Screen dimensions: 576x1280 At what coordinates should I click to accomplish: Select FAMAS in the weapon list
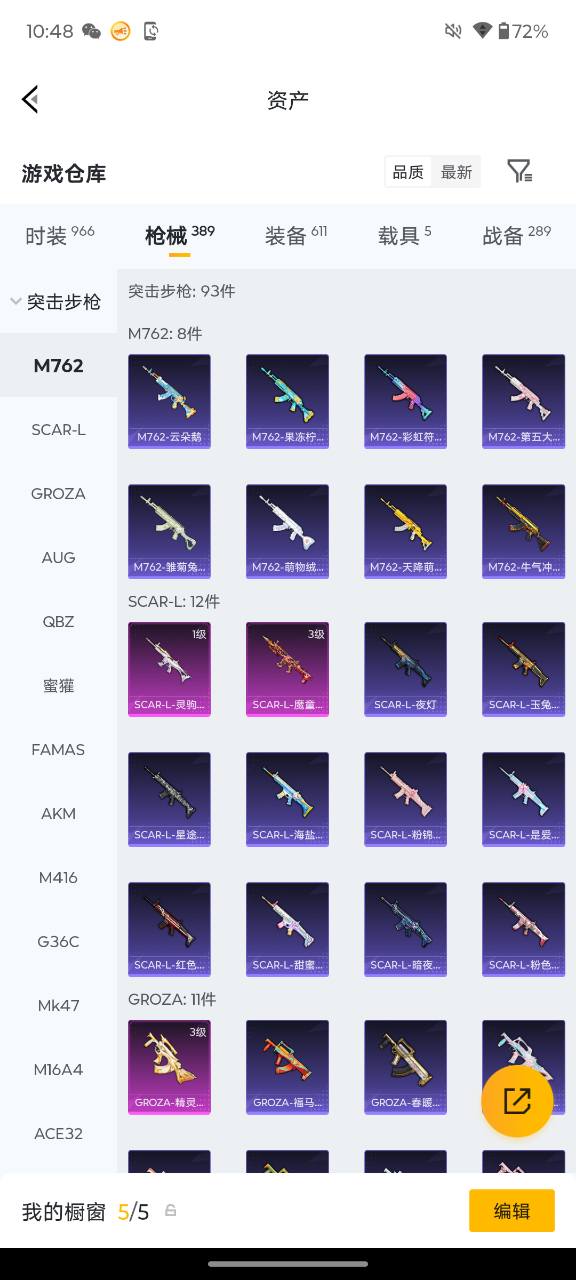tap(58, 749)
